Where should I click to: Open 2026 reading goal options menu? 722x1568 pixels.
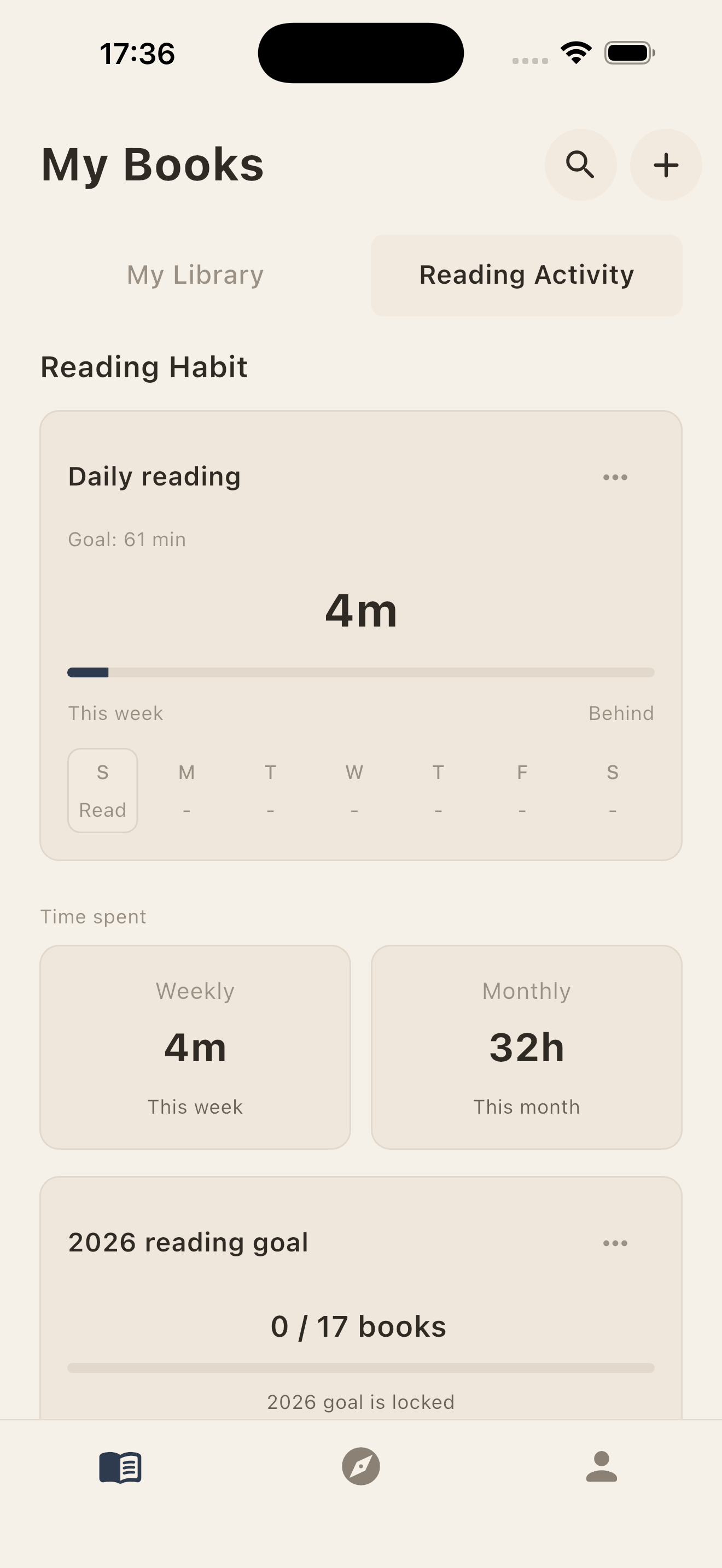(615, 1243)
